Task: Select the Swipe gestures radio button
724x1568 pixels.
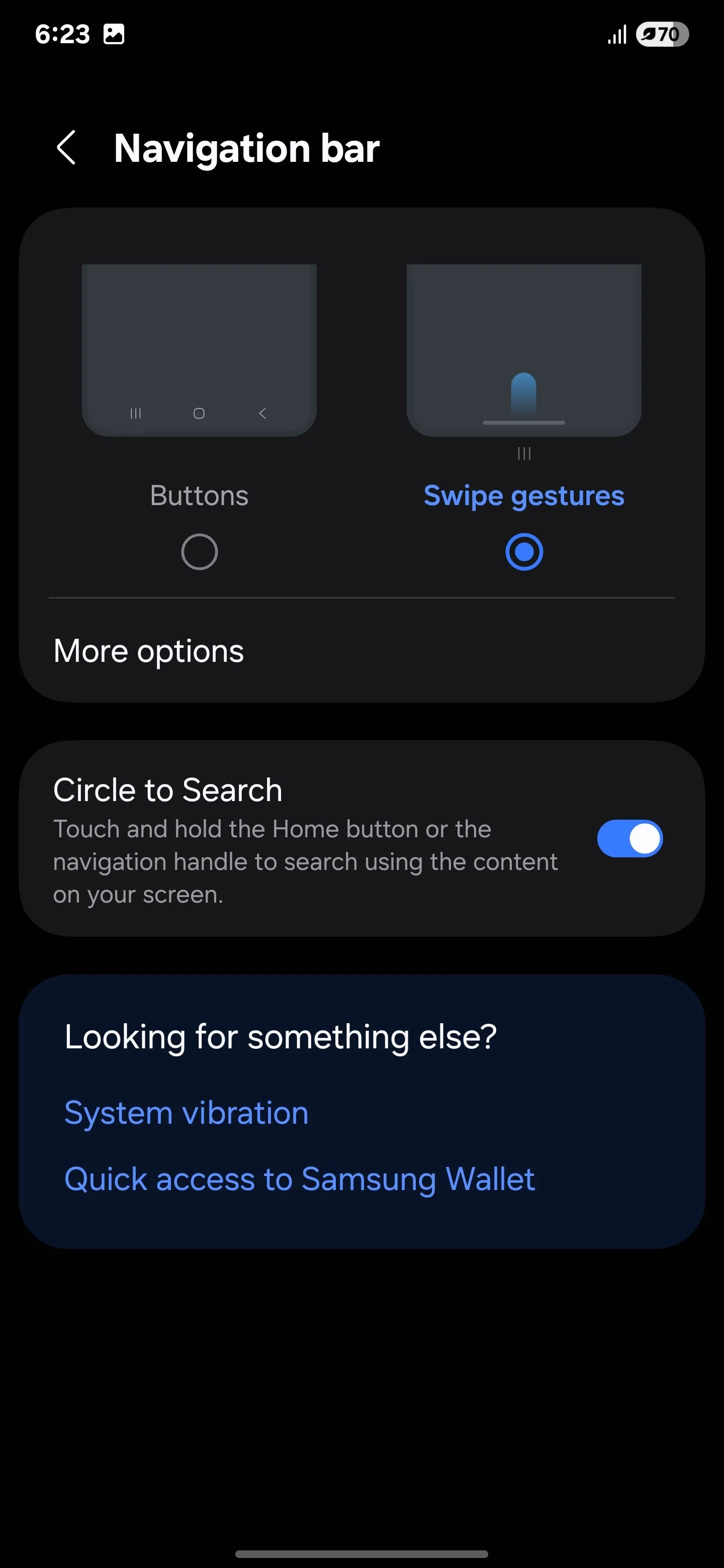Action: click(x=524, y=551)
